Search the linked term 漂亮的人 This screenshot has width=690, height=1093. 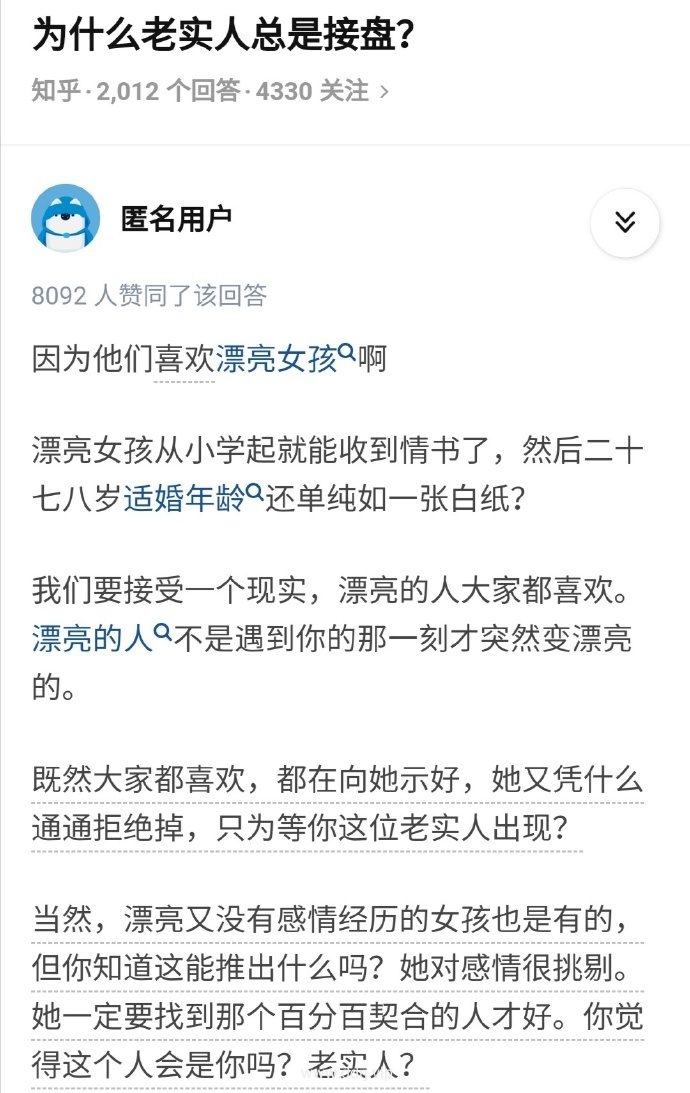point(101,638)
